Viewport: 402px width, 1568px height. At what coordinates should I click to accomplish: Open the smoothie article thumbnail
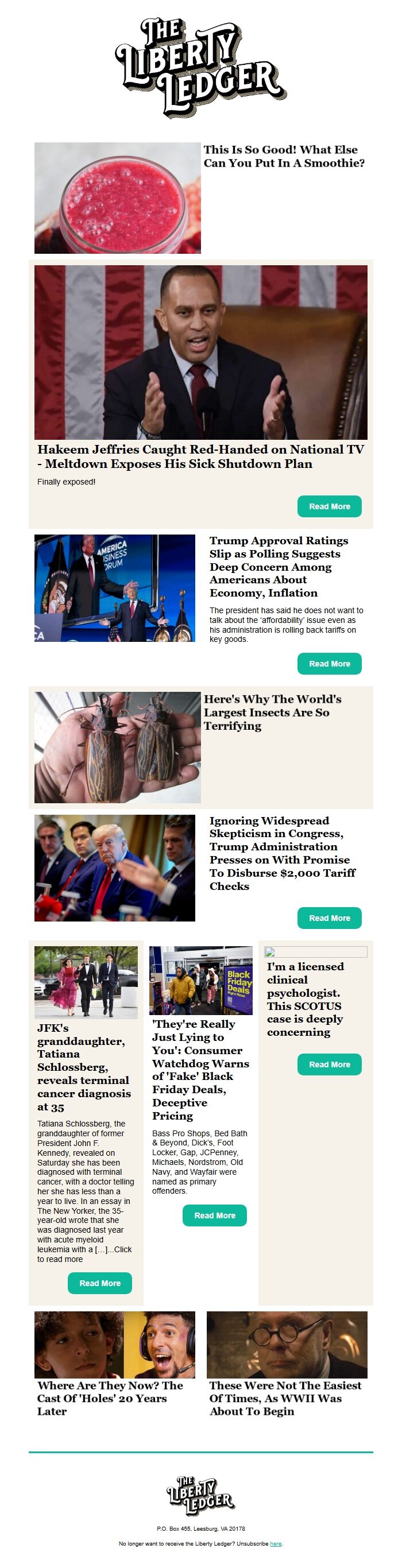click(118, 198)
